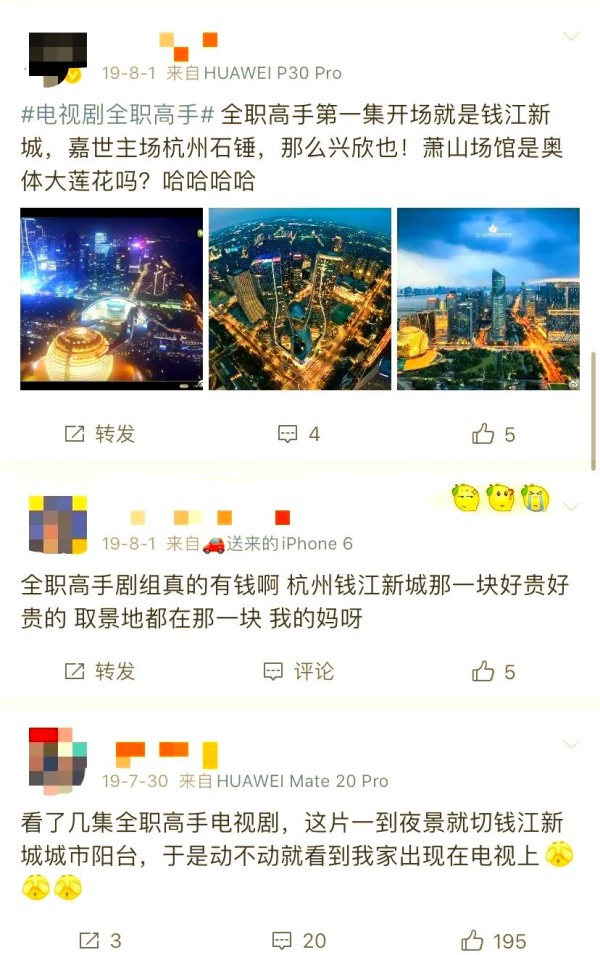Repost the iPhone 6 user's post
Screen dimensions: 600x955
coord(99,671)
